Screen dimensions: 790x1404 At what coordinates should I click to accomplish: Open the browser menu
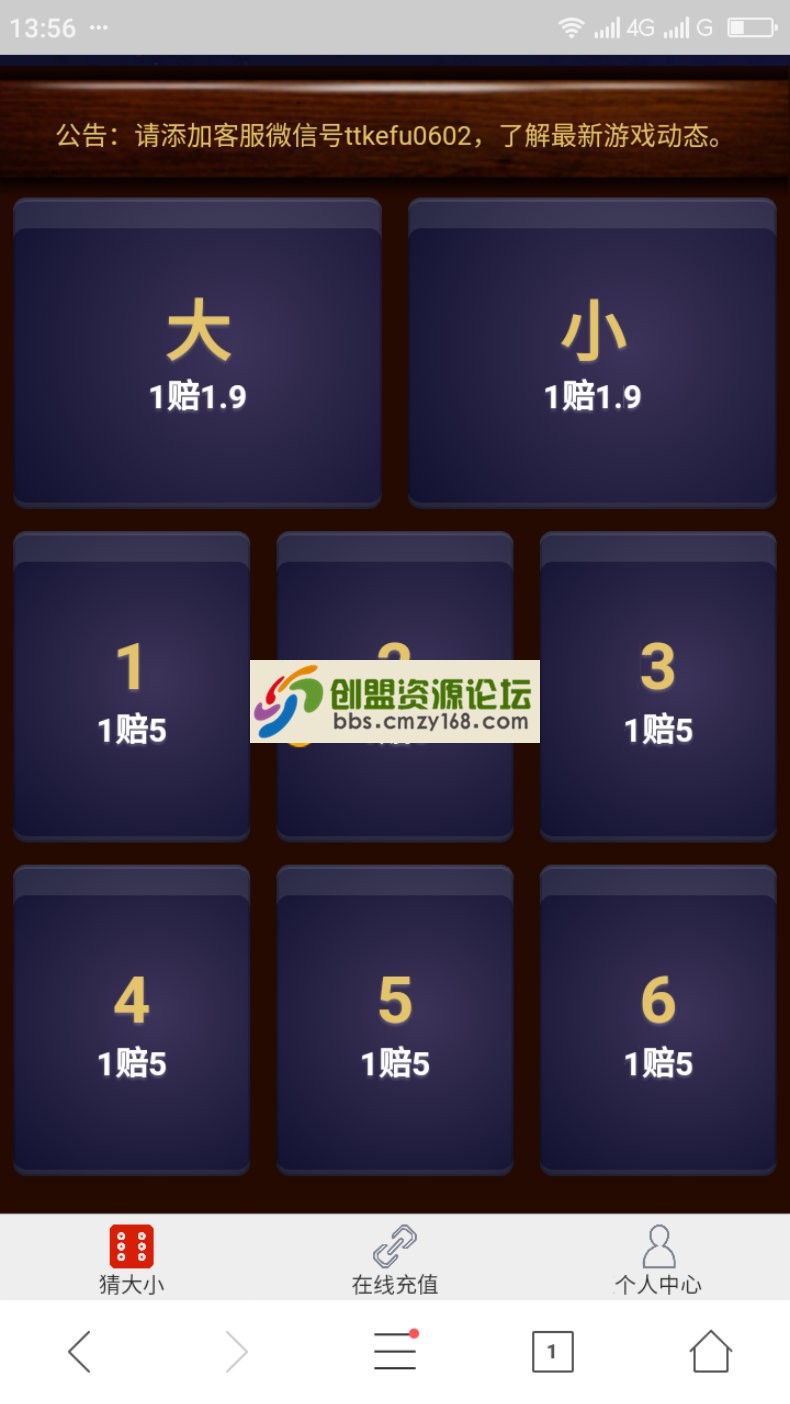[x=395, y=1352]
